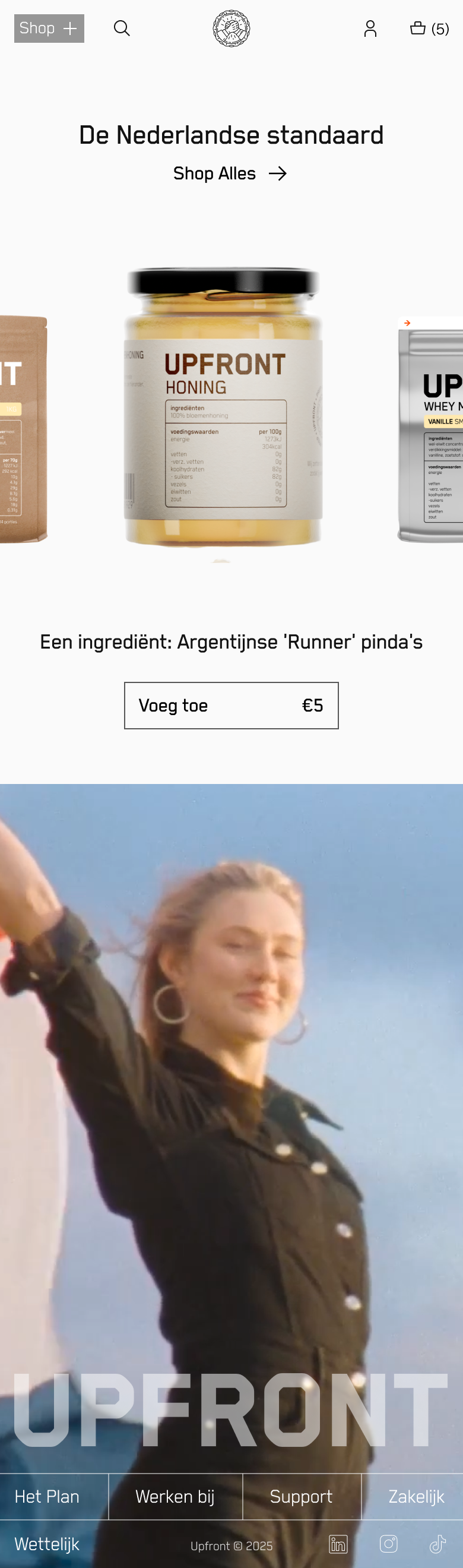The image size is (463, 1568).
Task: Open Upfront's LinkedIn page
Action: 338,1544
